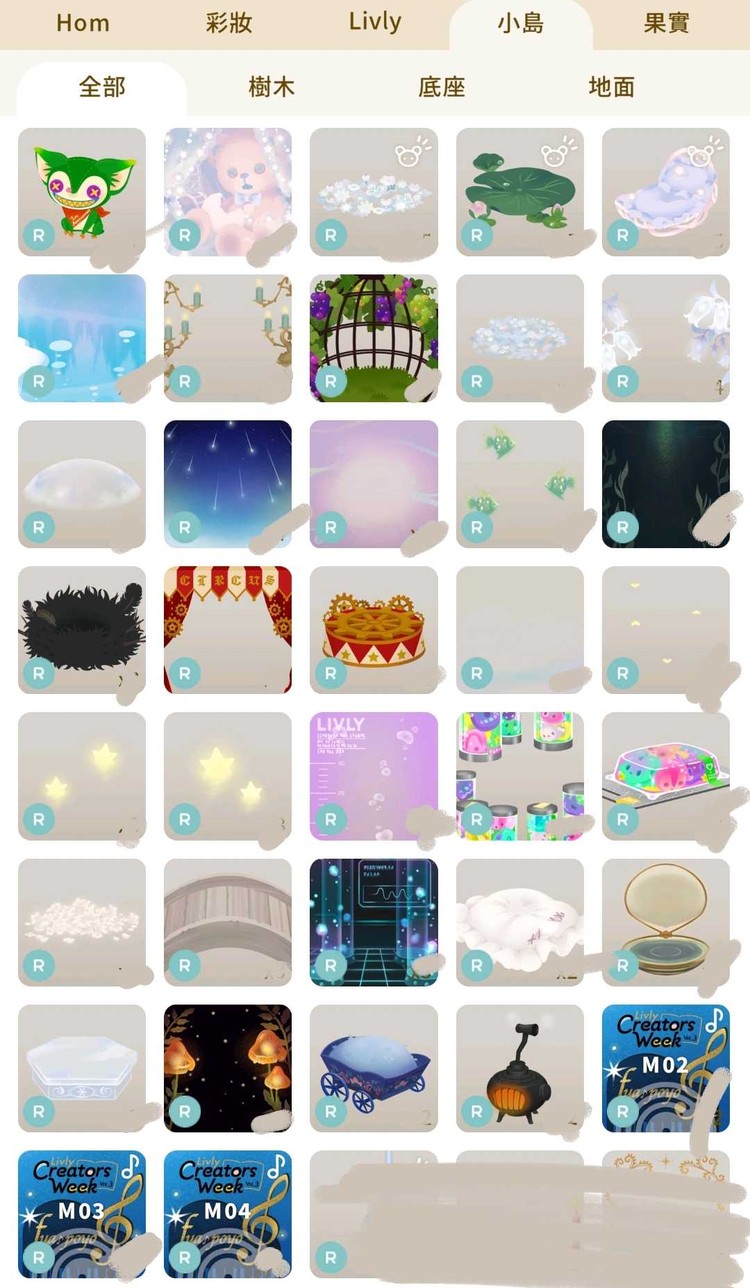750x1288 pixels.
Task: Select the red CIRCUS curtain background
Action: (x=228, y=630)
